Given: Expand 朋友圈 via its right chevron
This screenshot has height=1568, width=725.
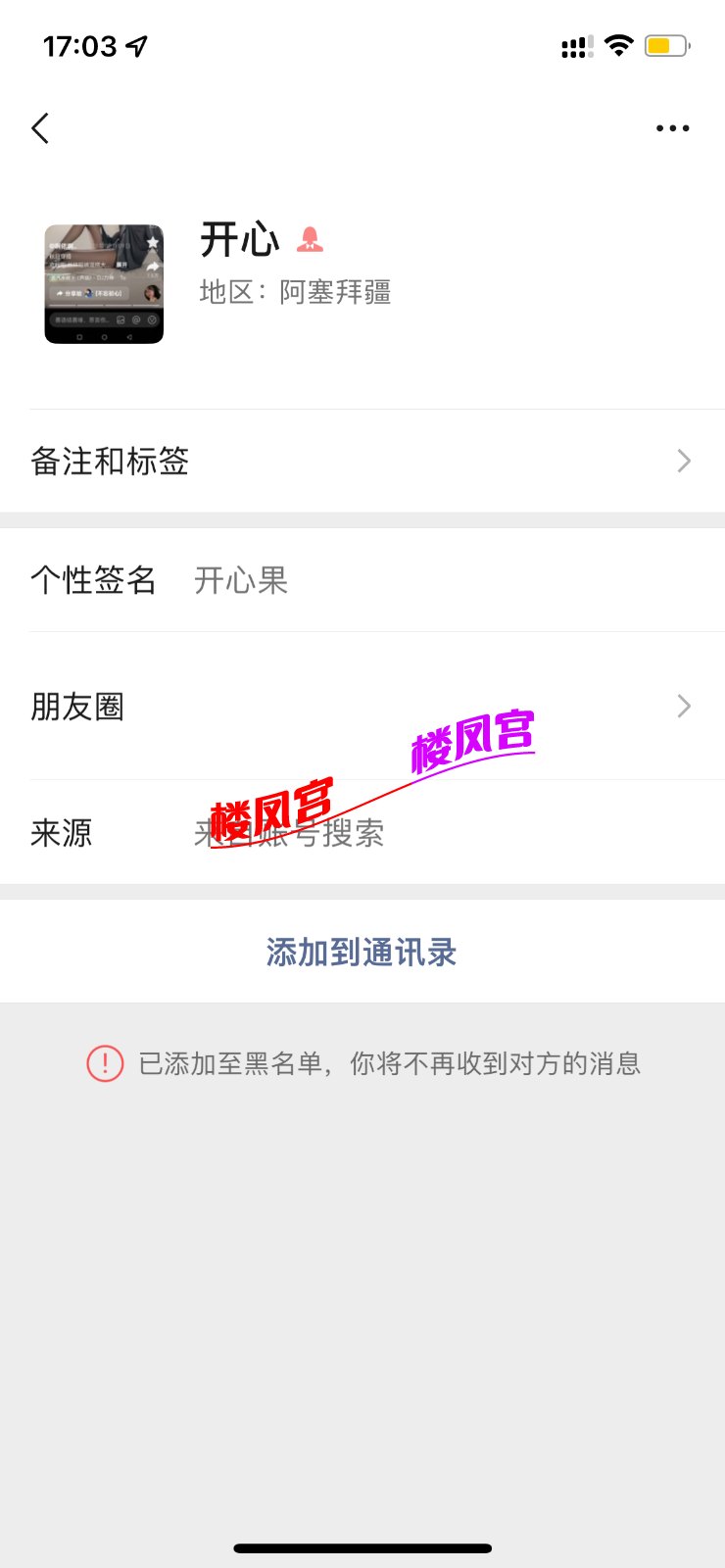Looking at the screenshot, I should pyautogui.click(x=683, y=707).
